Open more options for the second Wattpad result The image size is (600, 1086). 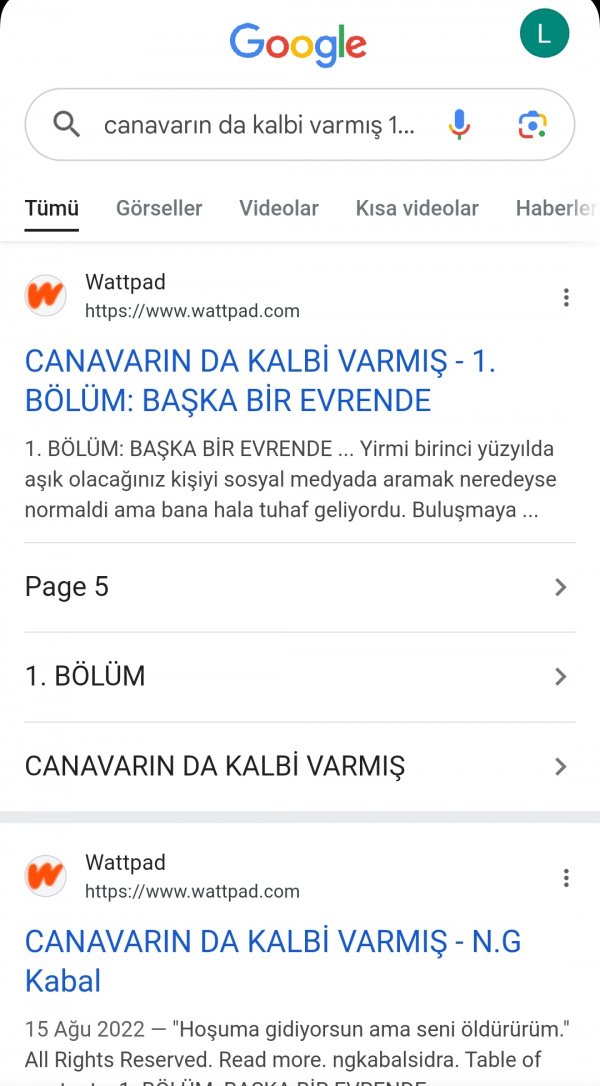pyautogui.click(x=566, y=878)
